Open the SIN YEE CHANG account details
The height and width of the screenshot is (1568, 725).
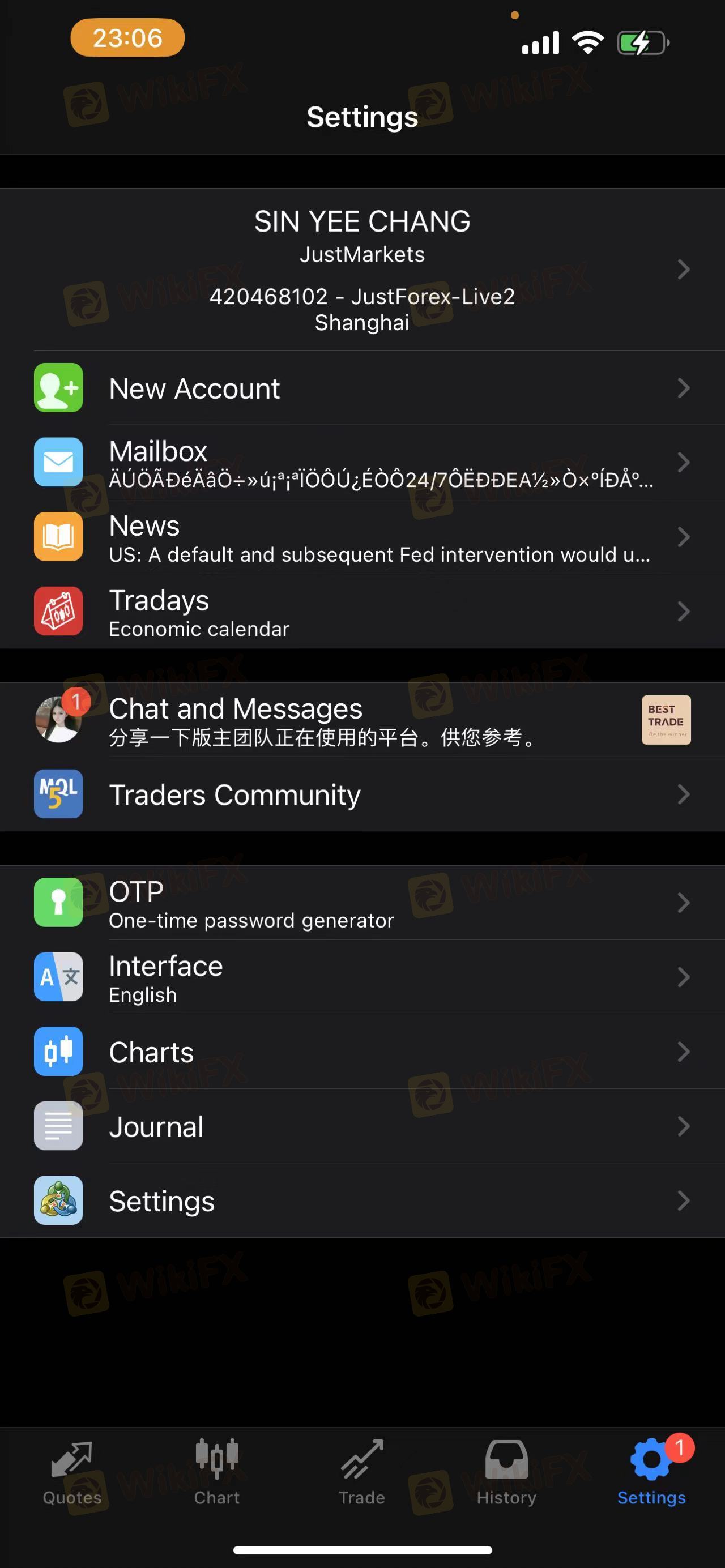pyautogui.click(x=362, y=269)
